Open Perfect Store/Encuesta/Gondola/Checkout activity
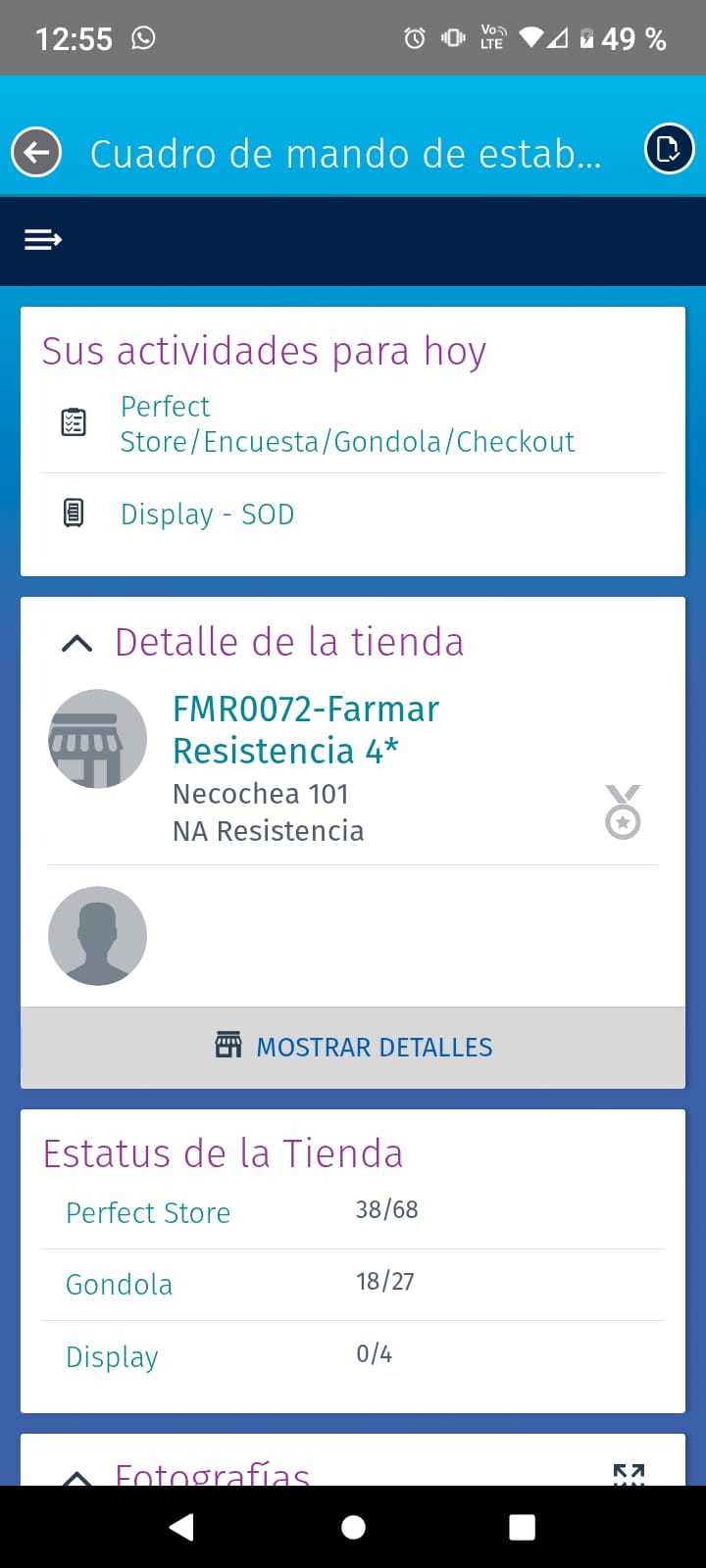Image resolution: width=706 pixels, height=1568 pixels. (346, 424)
